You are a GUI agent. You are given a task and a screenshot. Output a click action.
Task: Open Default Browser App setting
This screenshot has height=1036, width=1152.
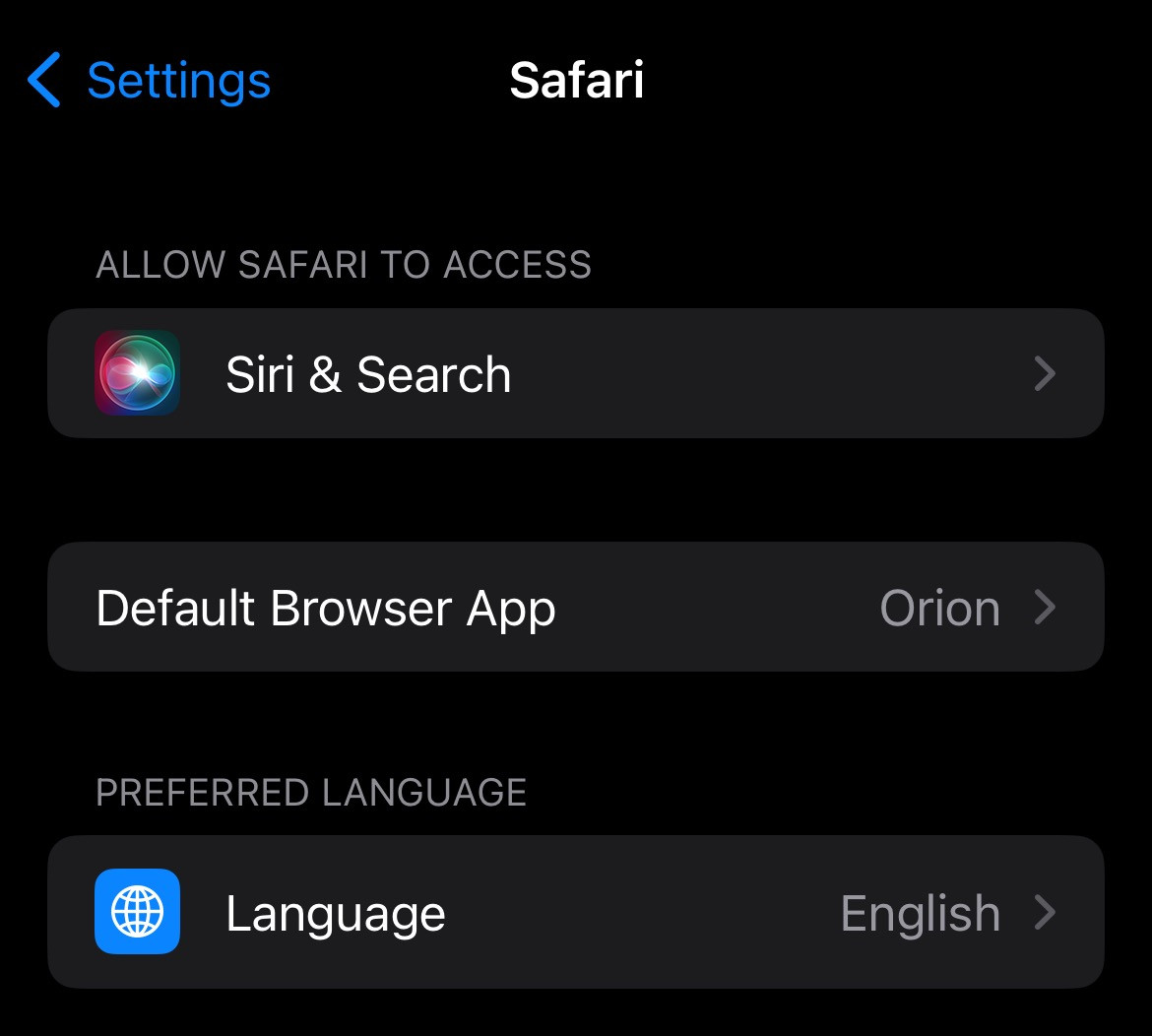(575, 608)
